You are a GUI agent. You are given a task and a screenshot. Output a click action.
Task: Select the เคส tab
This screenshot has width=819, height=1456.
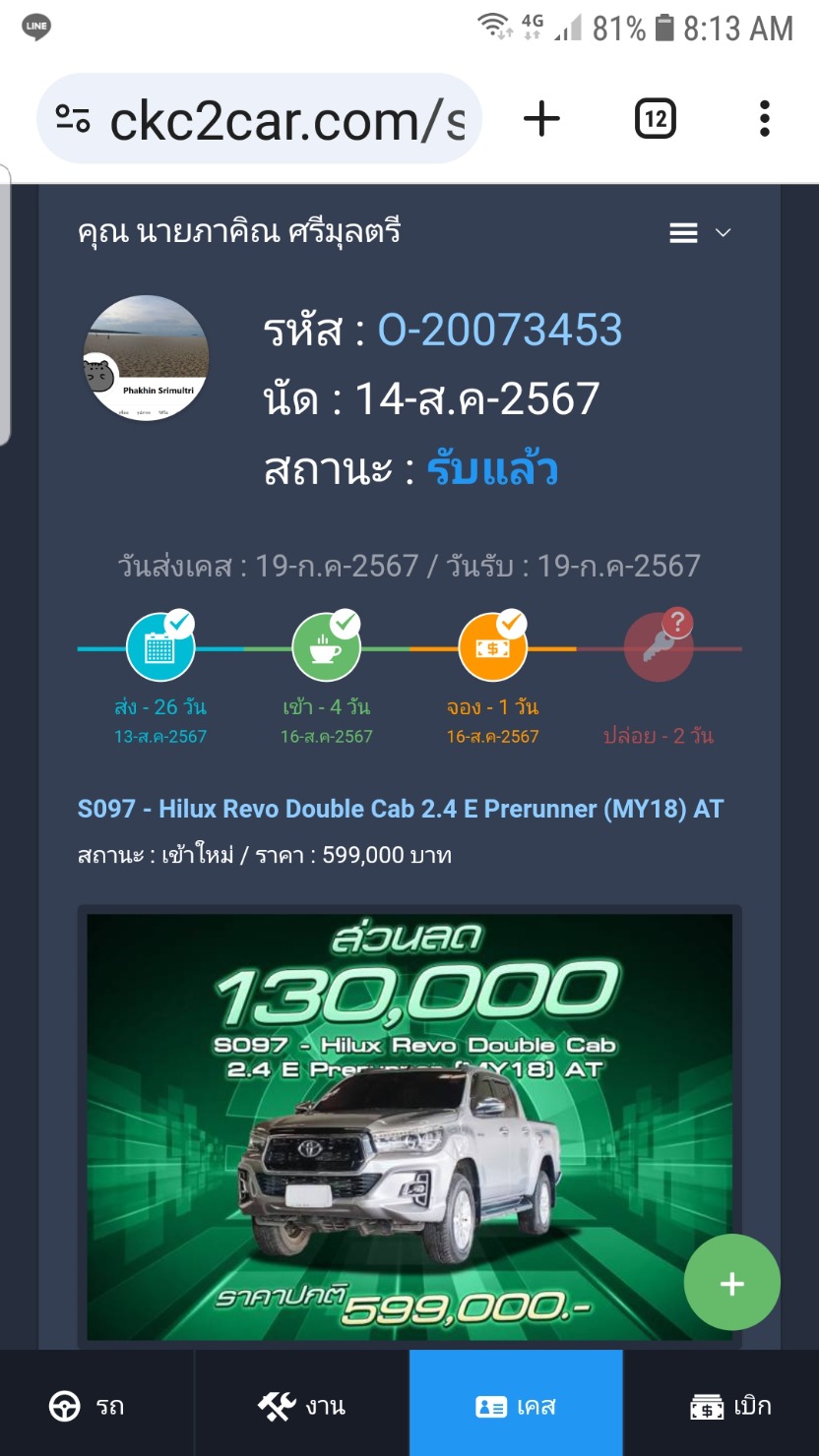pos(516,1405)
